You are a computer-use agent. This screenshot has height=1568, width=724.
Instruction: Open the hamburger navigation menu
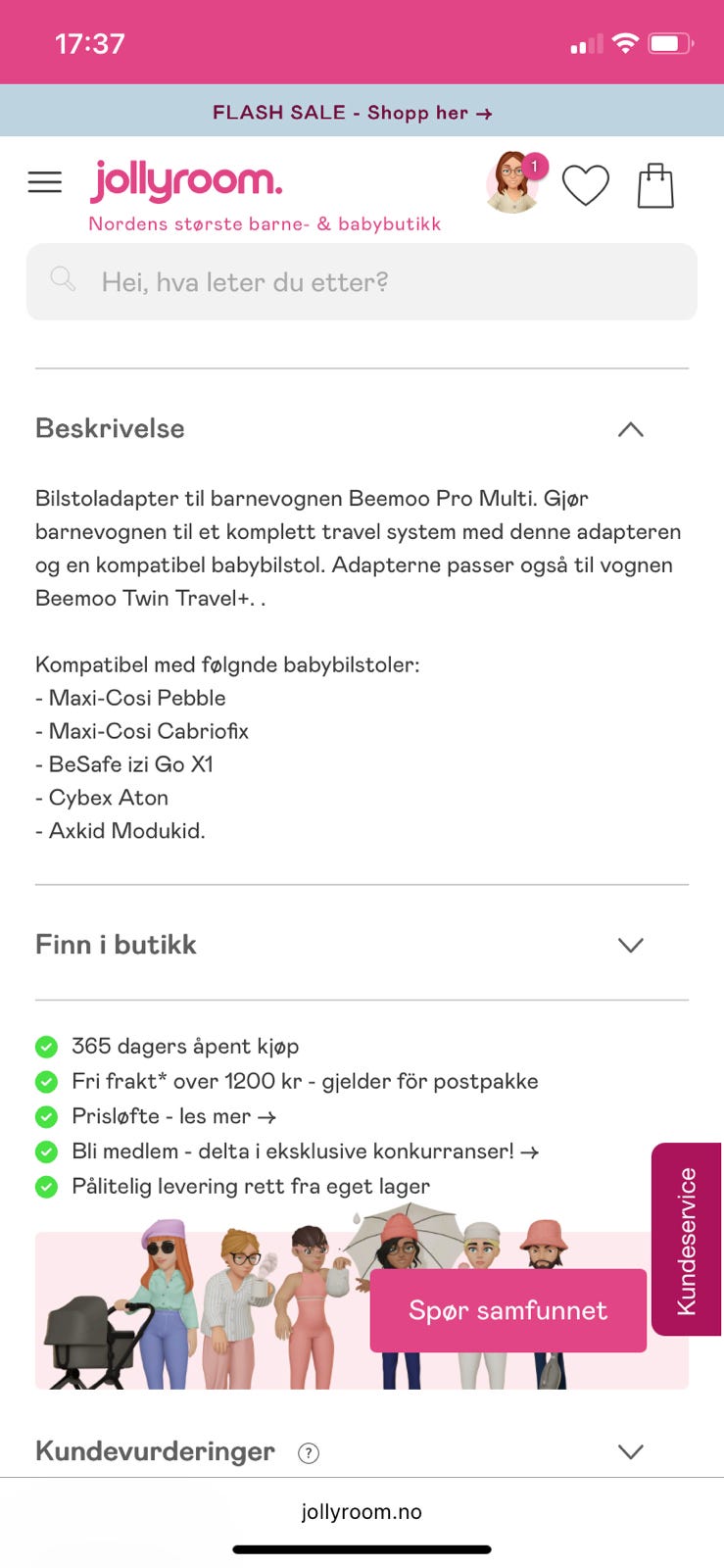pos(44,182)
